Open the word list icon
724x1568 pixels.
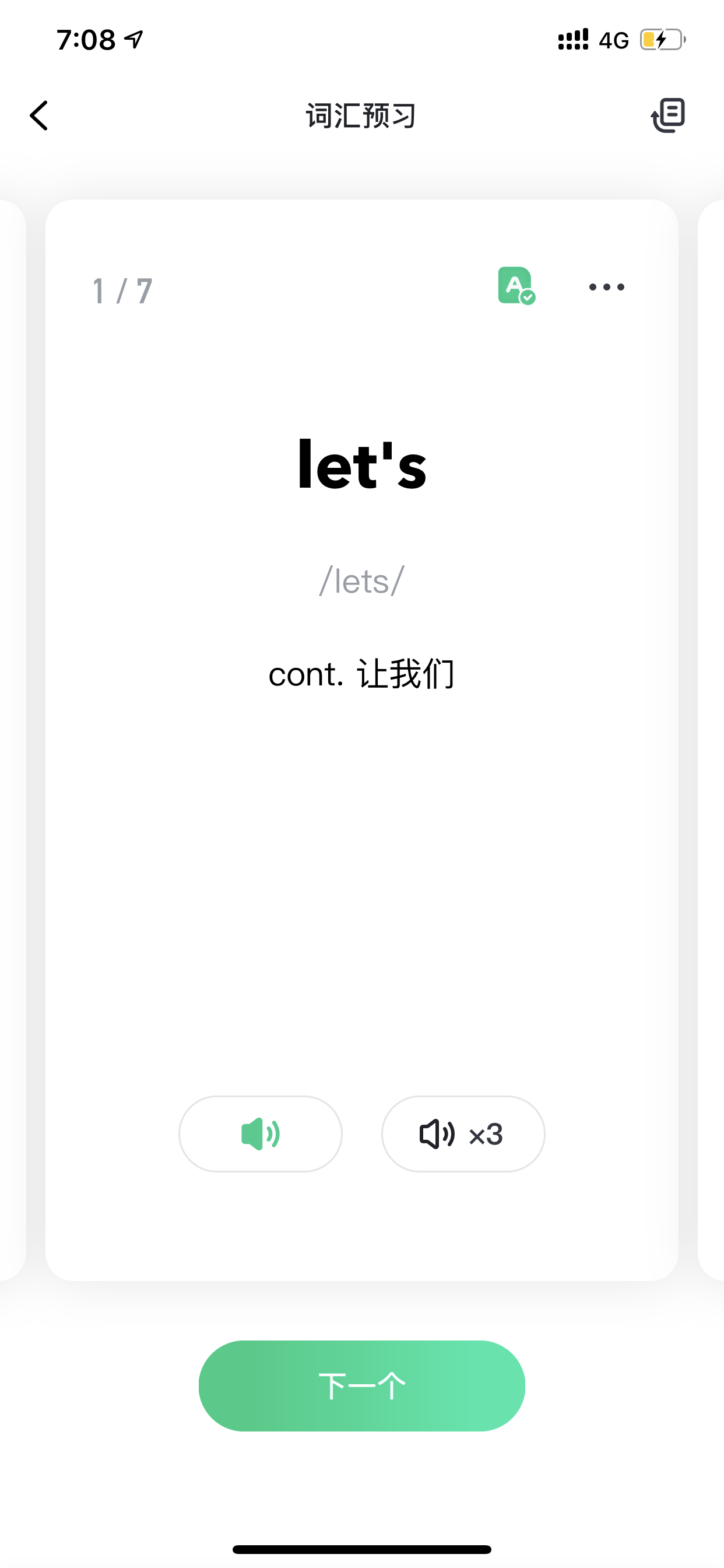click(668, 115)
